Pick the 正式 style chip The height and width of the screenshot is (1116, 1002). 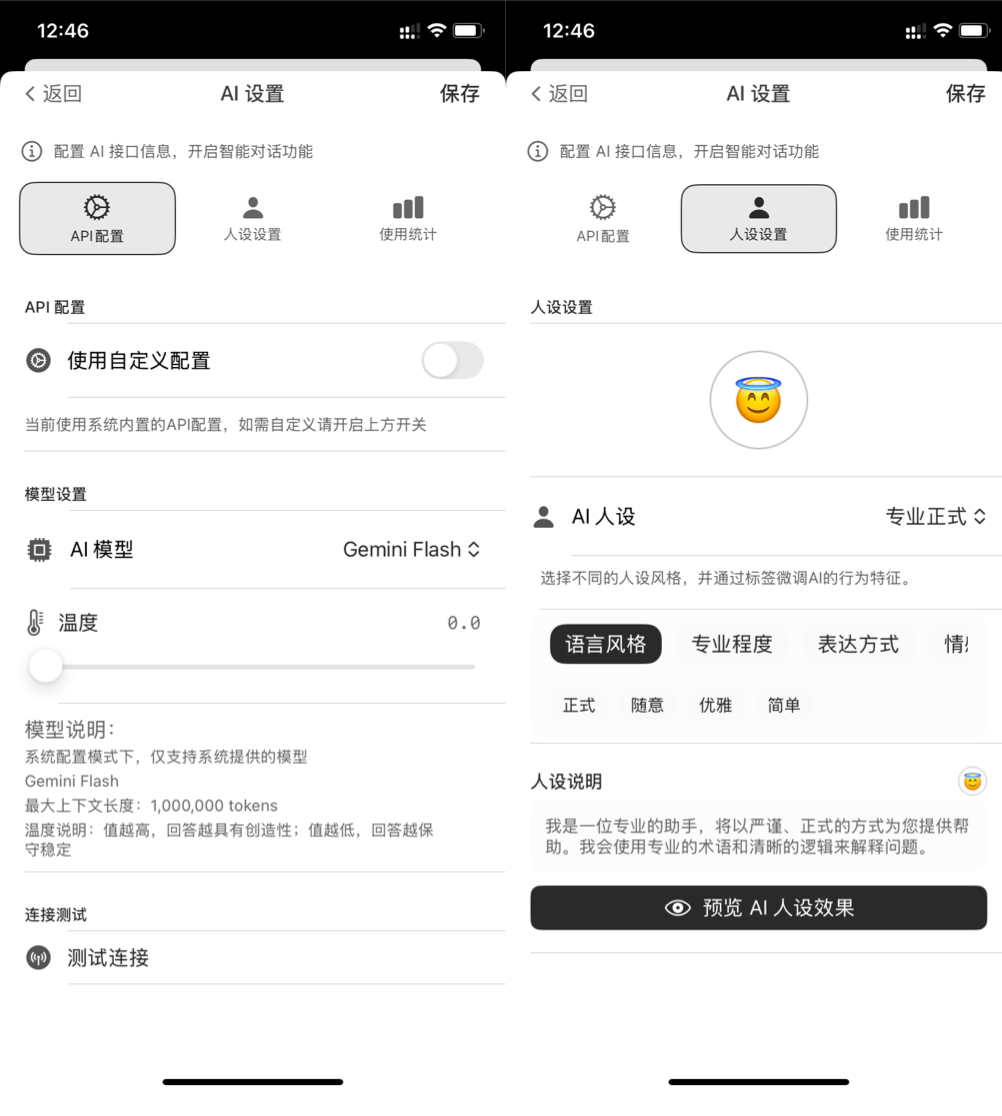tap(579, 705)
